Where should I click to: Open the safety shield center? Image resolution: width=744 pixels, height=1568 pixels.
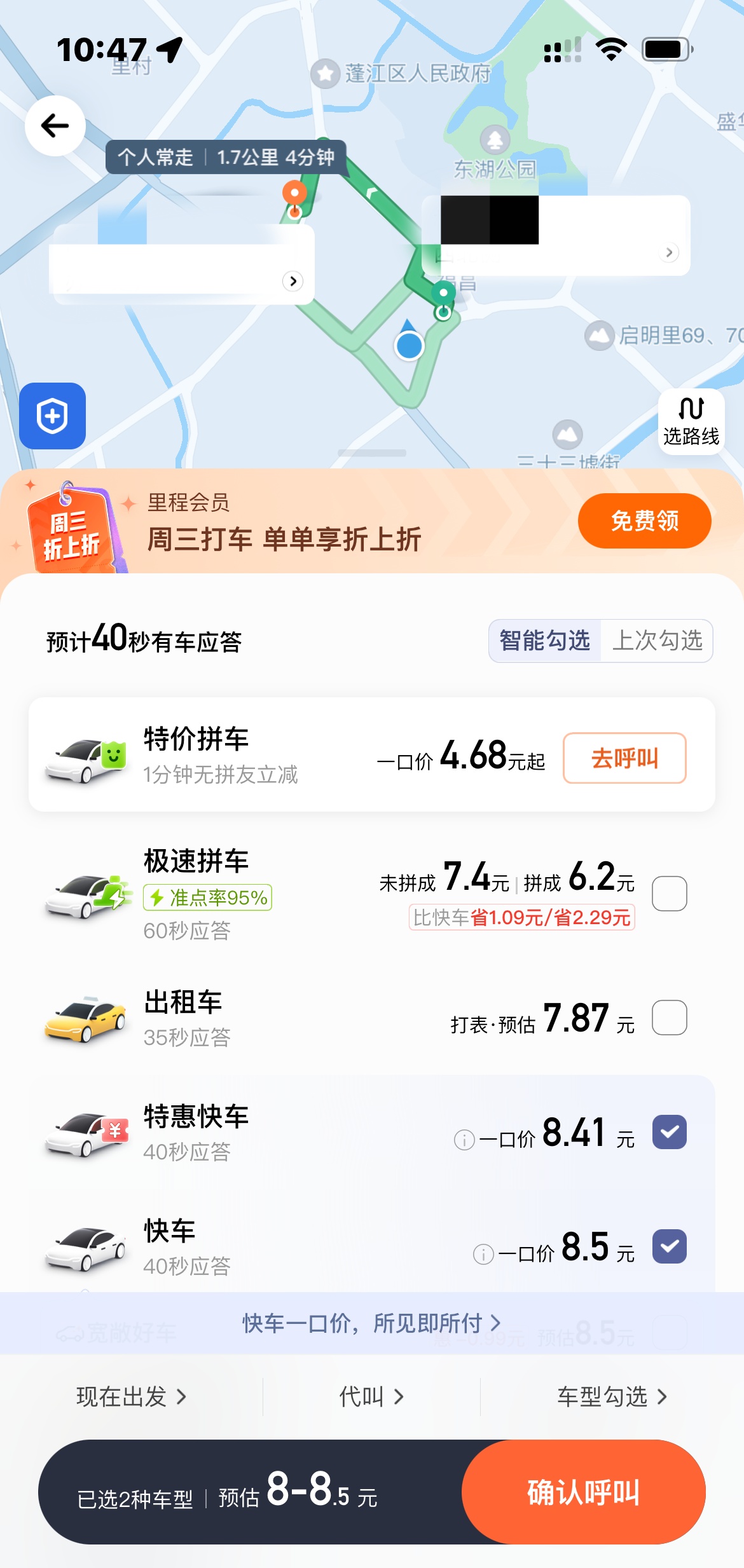pos(52,416)
